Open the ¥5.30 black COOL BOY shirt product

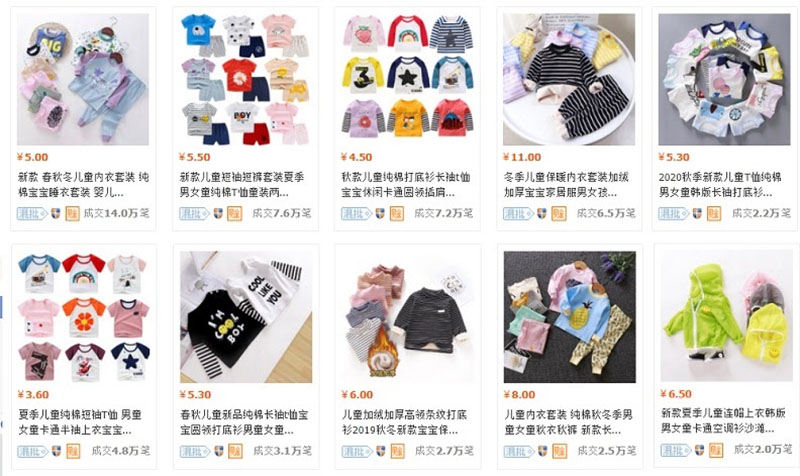tap(244, 316)
